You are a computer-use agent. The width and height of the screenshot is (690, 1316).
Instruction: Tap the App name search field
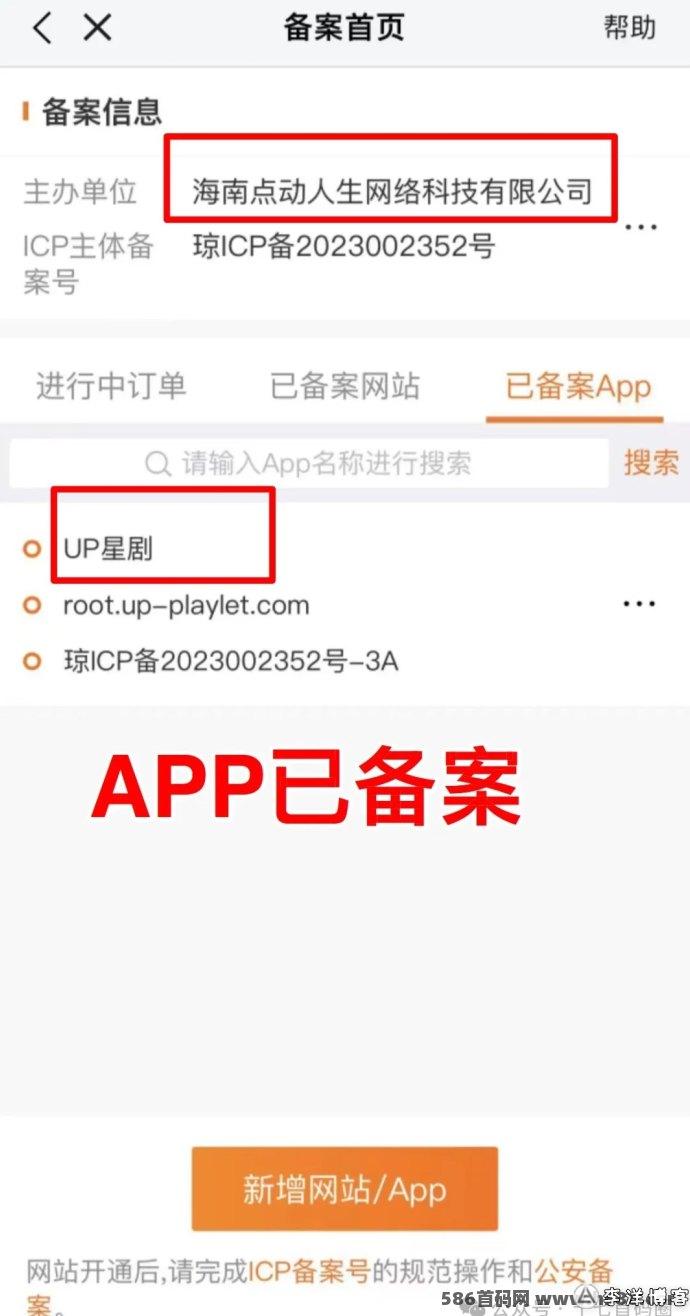point(309,463)
